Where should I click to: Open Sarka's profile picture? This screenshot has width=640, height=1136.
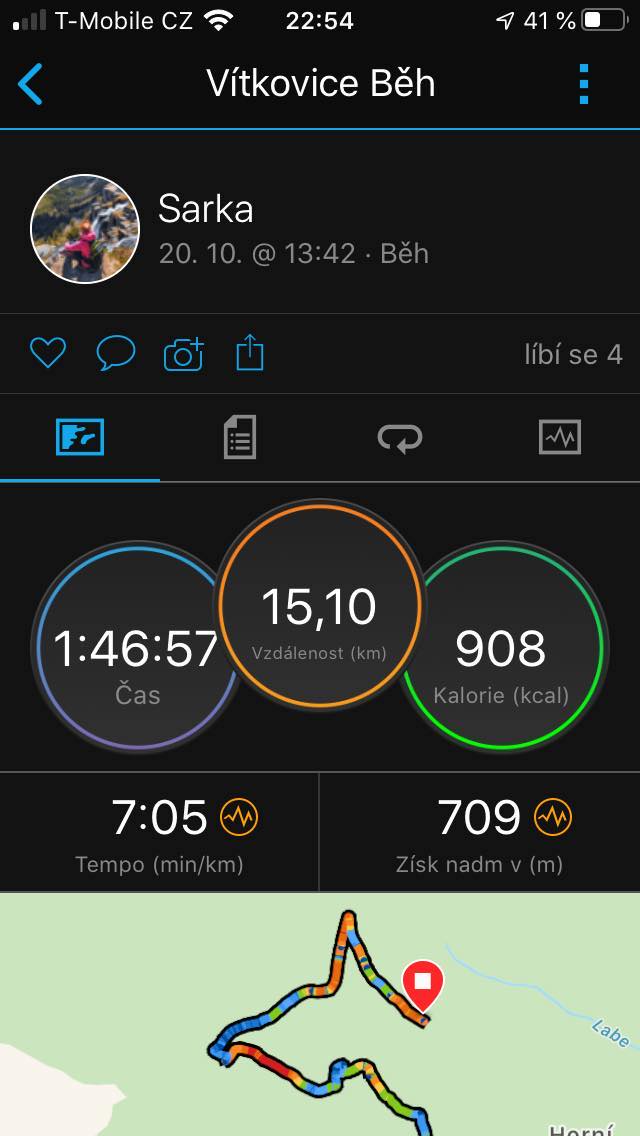[85, 228]
